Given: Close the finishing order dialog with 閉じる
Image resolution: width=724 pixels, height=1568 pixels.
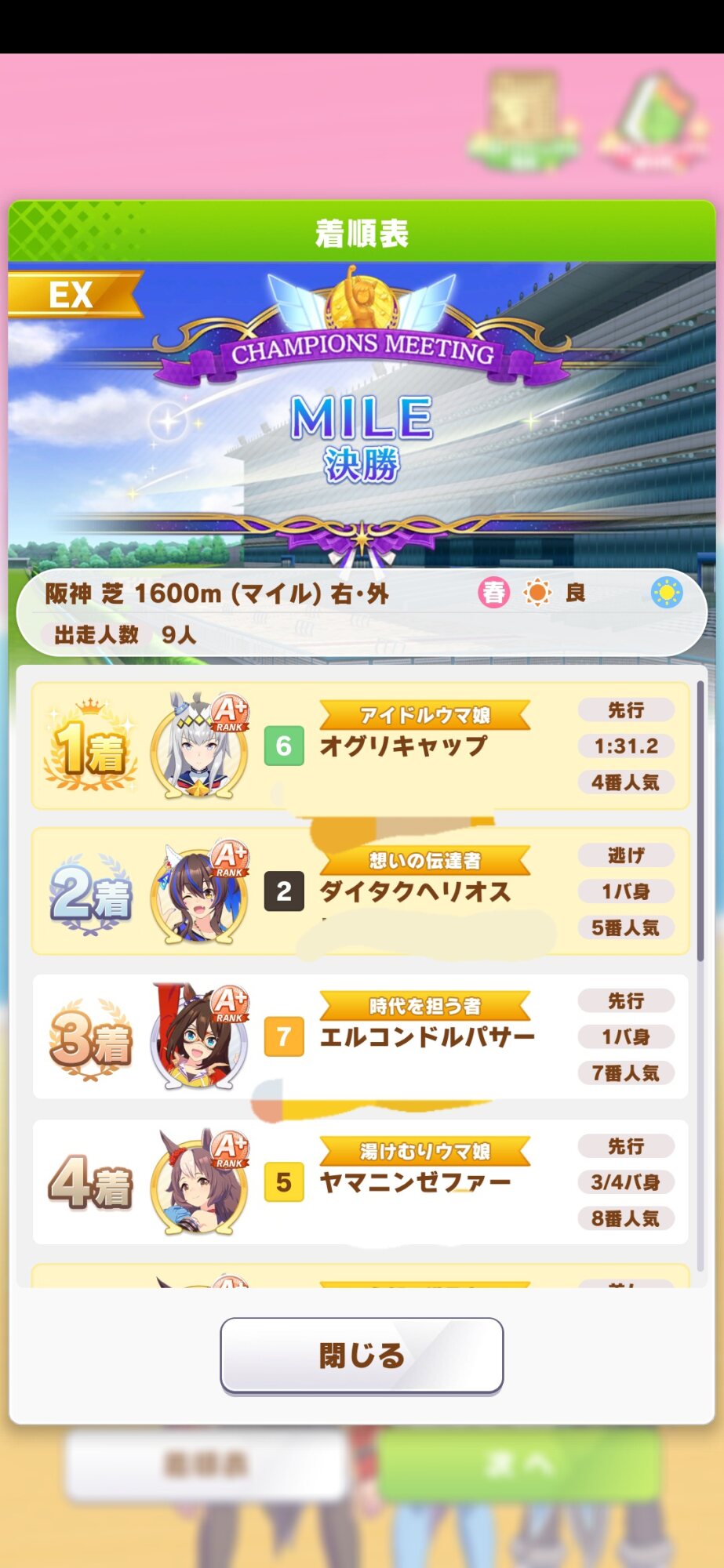Looking at the screenshot, I should [x=362, y=1356].
